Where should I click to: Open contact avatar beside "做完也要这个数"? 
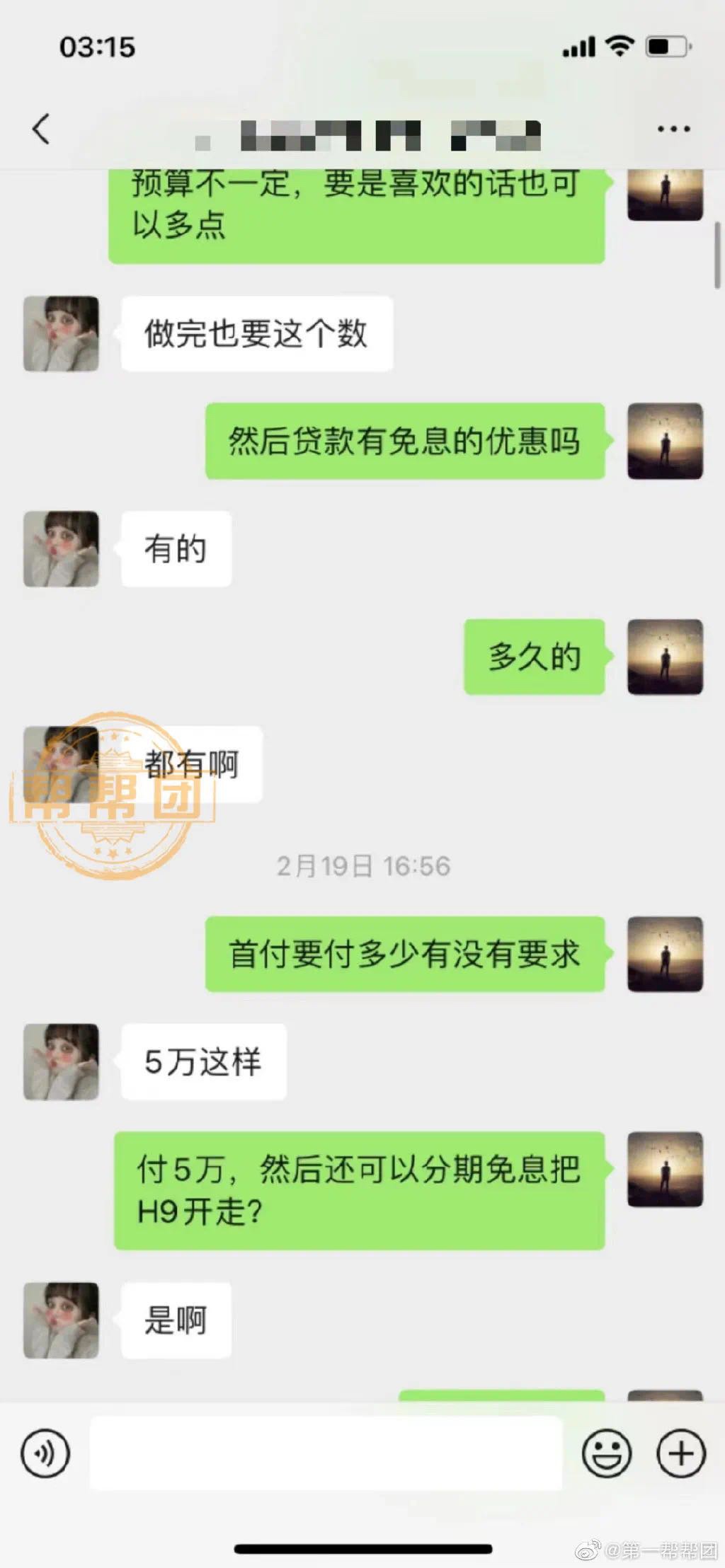point(61,333)
